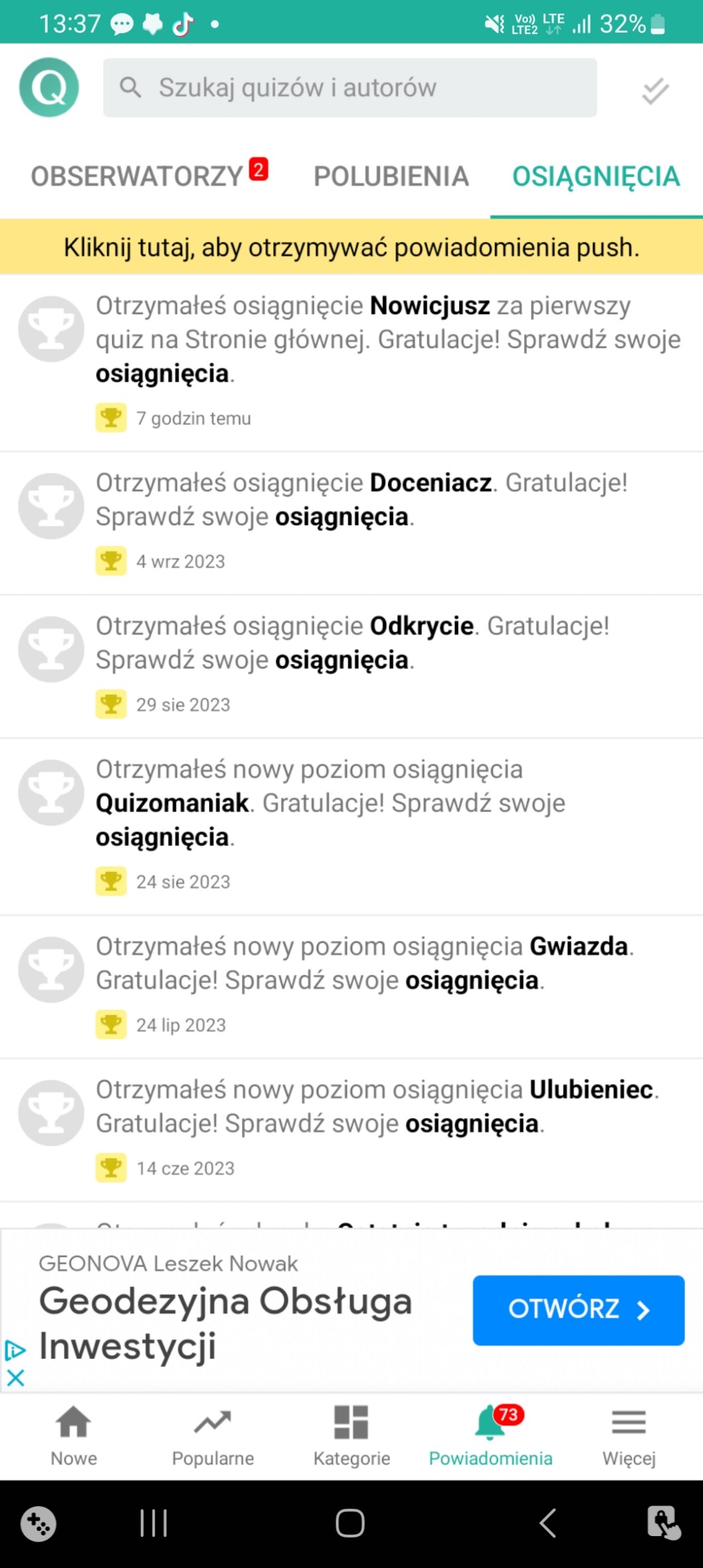Go back using the system back button

click(547, 1523)
